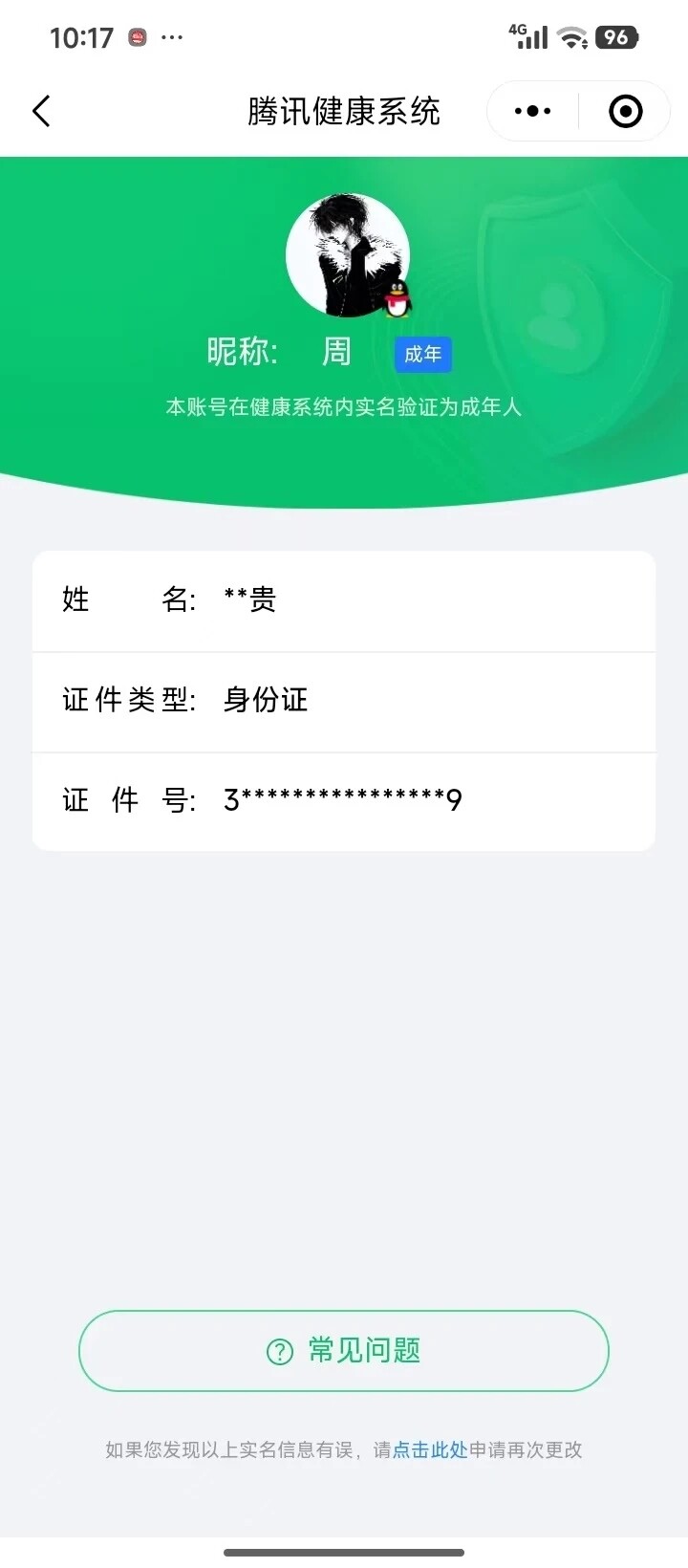Viewport: 688px width, 1568px height.
Task: Select the masked name **贵 field
Action: click(x=344, y=601)
